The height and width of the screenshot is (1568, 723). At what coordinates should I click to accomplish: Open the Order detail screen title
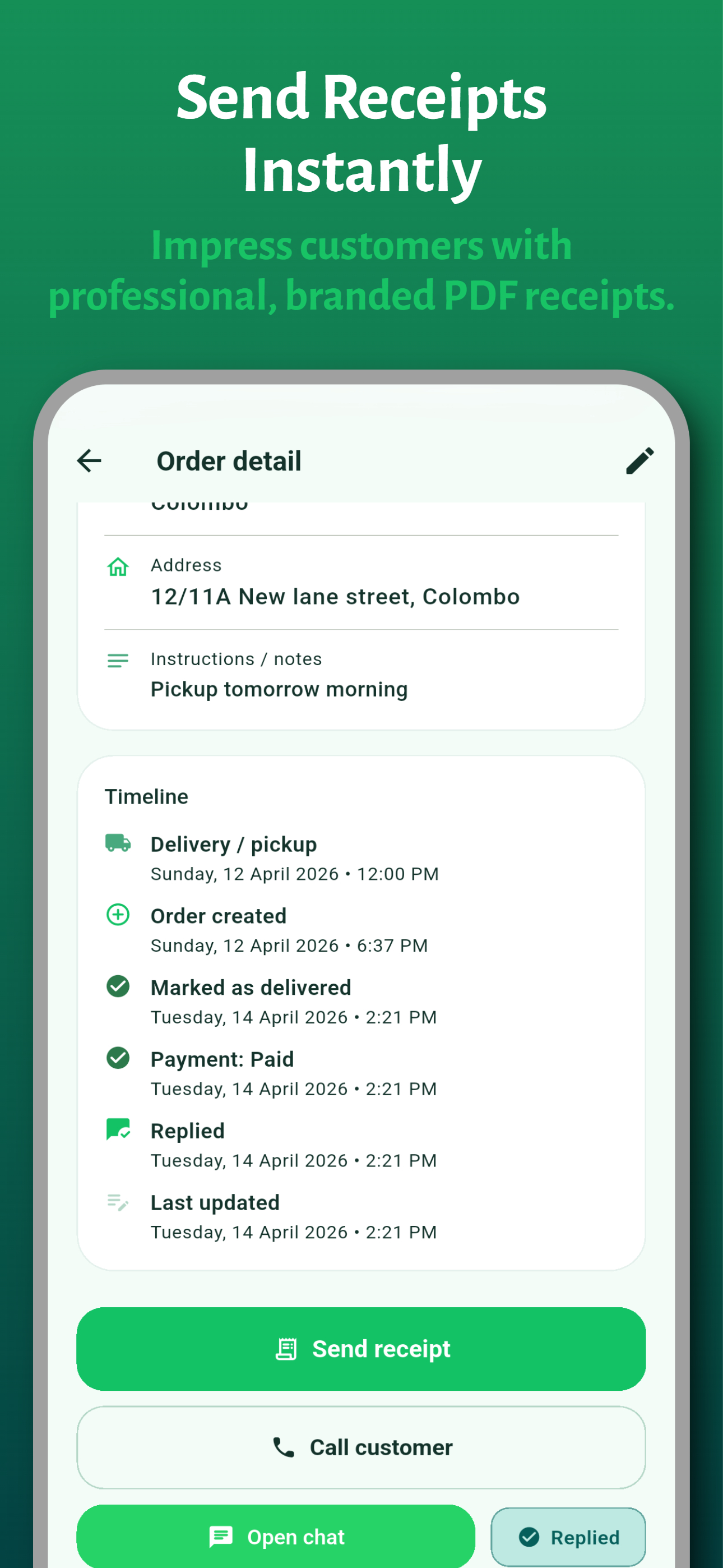229,461
